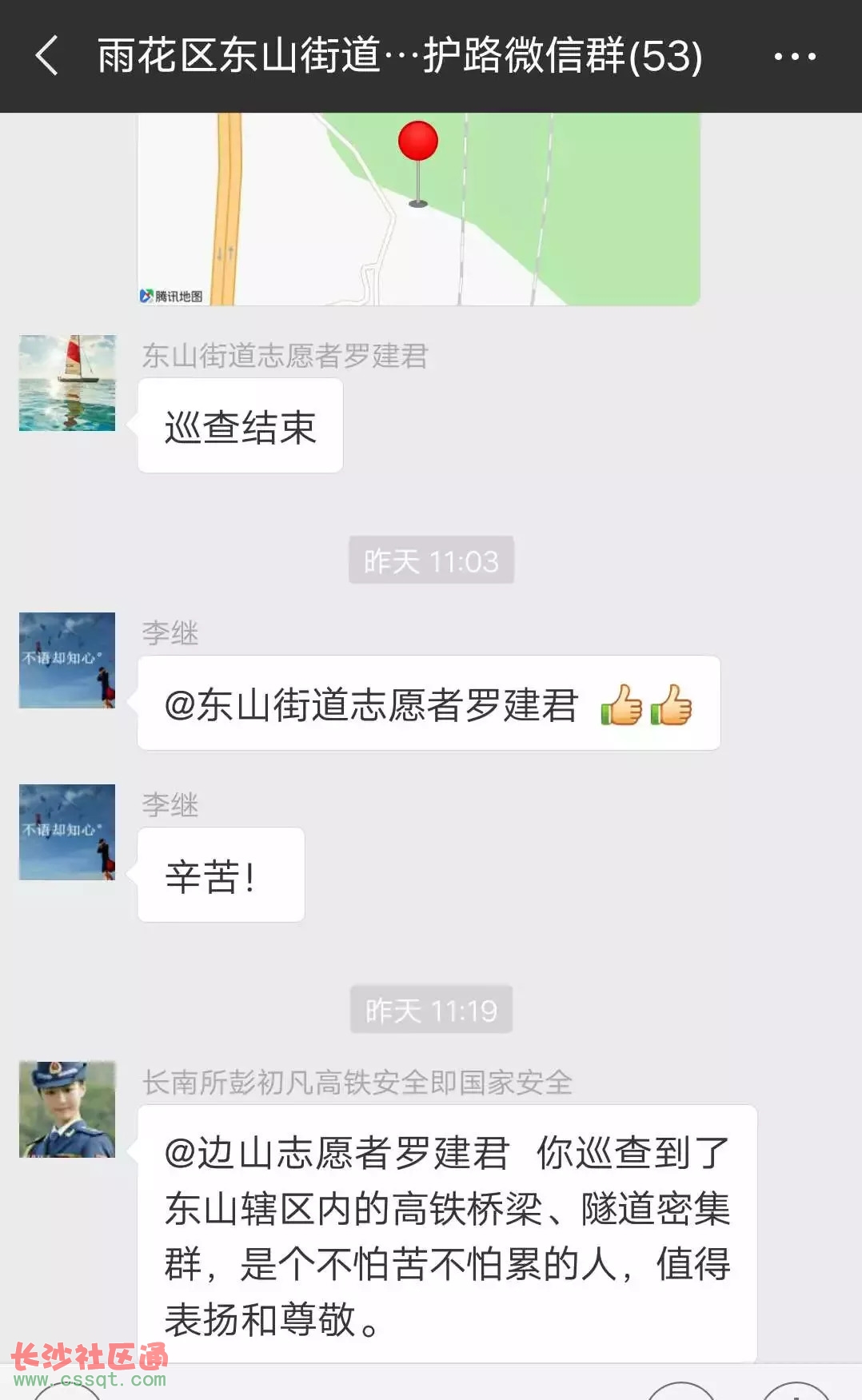Tap 李继's avatar beside the 辛苦! message
862x1400 pixels.
pos(67,832)
